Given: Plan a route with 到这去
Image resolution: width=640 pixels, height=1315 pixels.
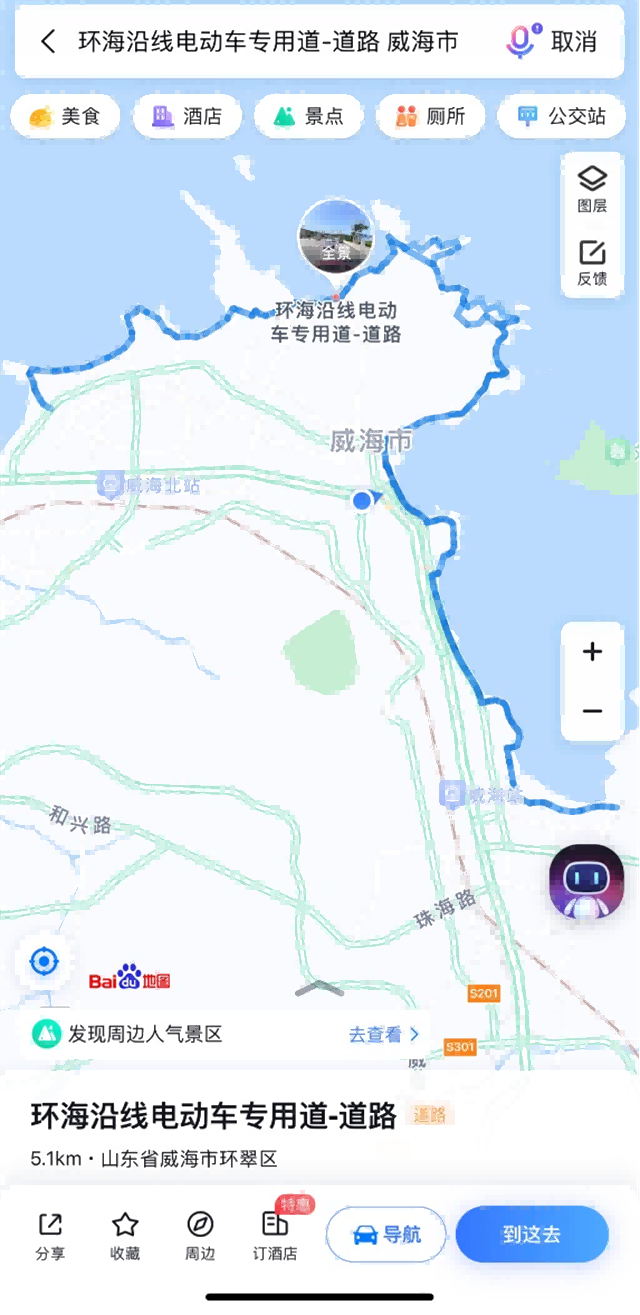Looking at the screenshot, I should [531, 1235].
